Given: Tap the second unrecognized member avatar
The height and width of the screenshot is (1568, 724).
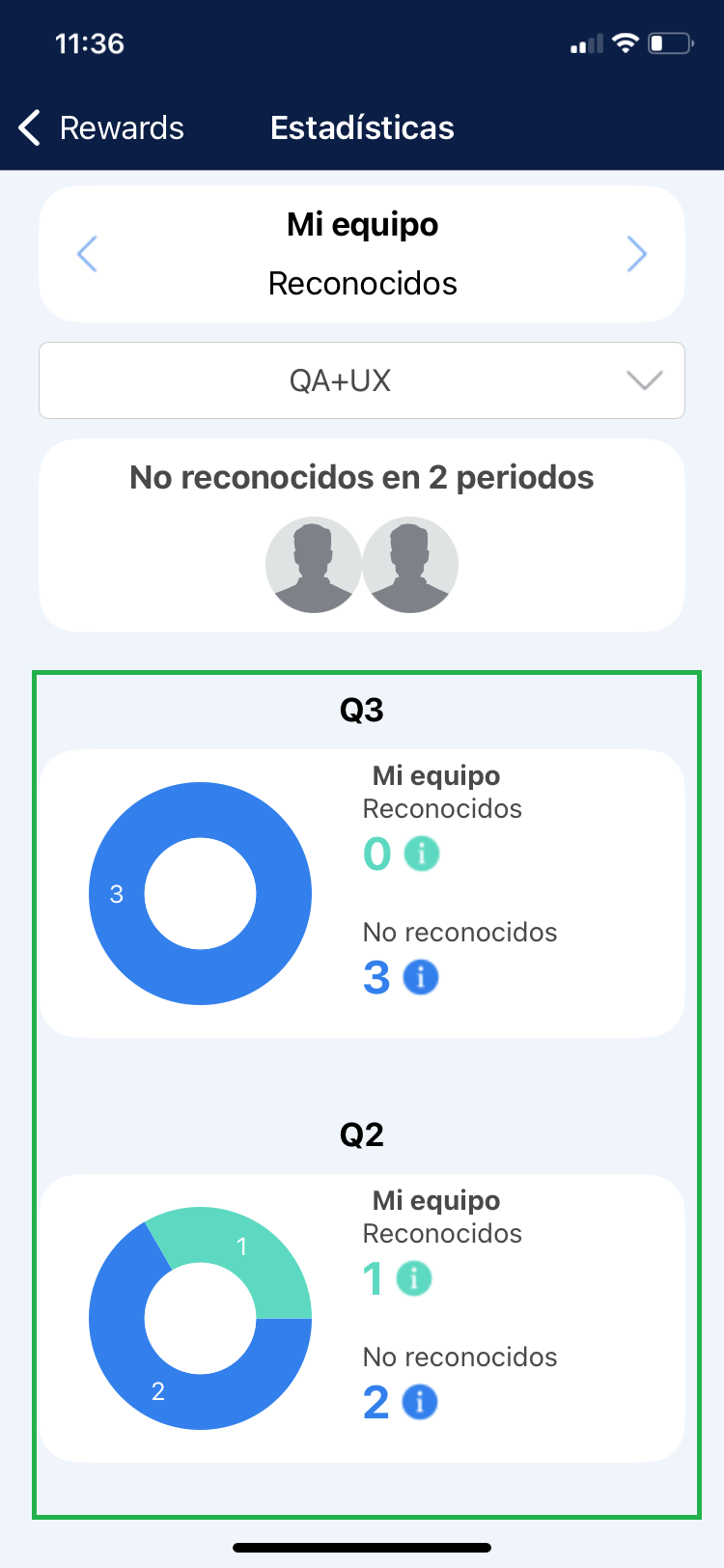Looking at the screenshot, I should click(410, 565).
